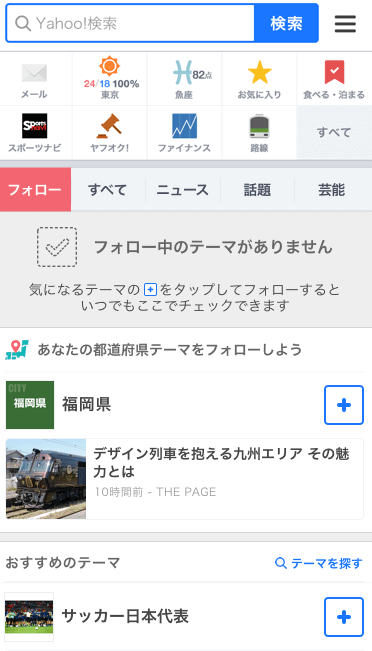Open the 東京 weather shortcut
The width and height of the screenshot is (372, 651).
[110, 79]
